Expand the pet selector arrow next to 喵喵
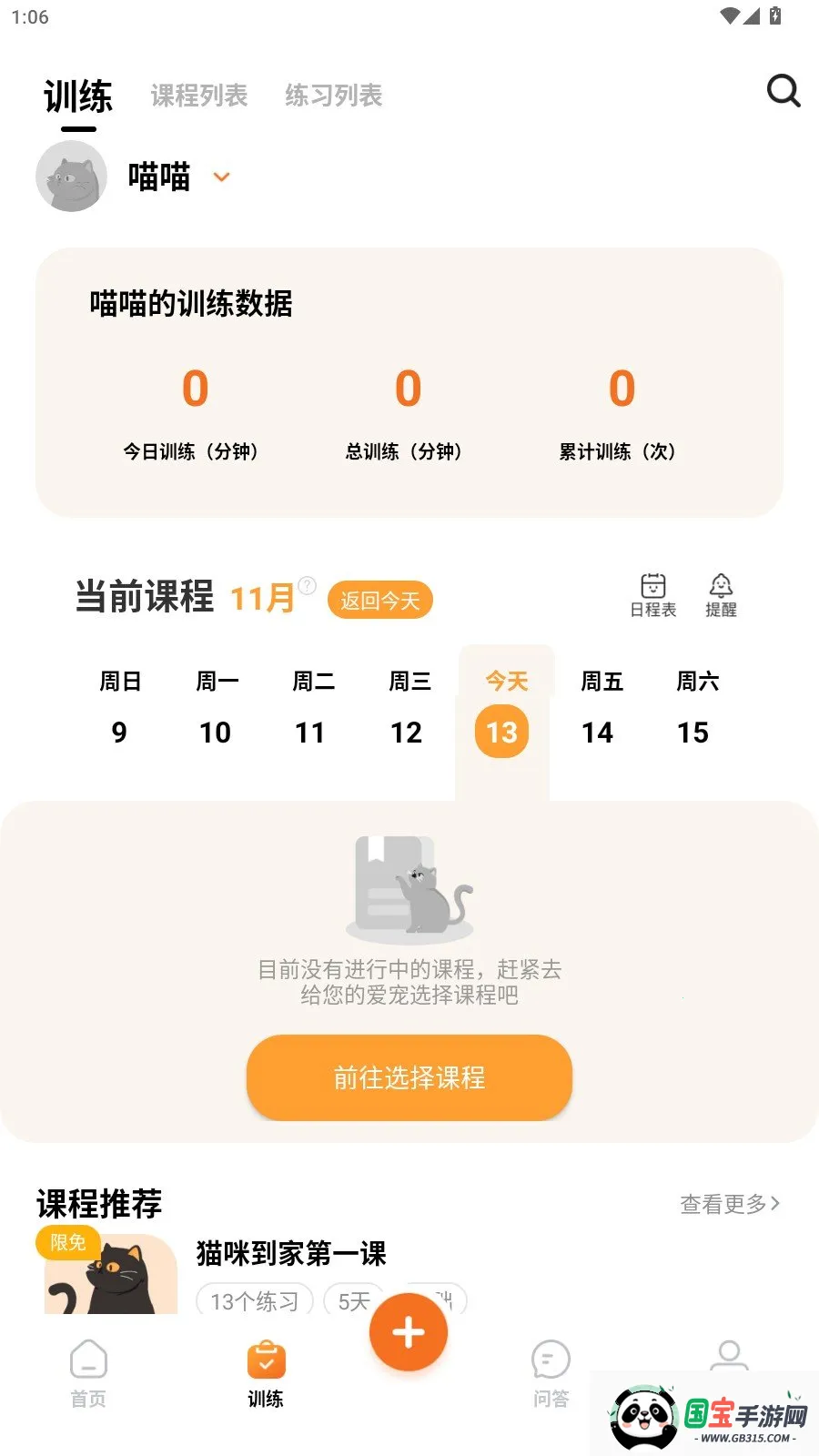 221,177
